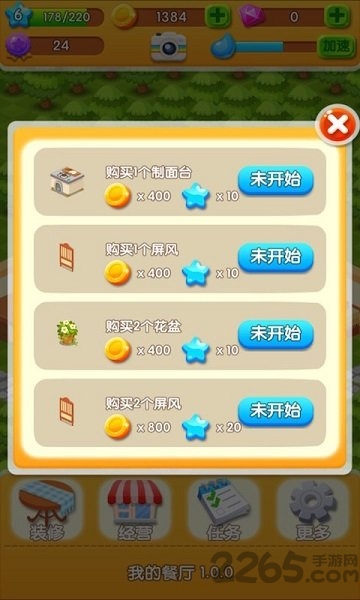The height and width of the screenshot is (600, 360).
Task: Add more gold coins with plus button
Action: click(x=218, y=16)
